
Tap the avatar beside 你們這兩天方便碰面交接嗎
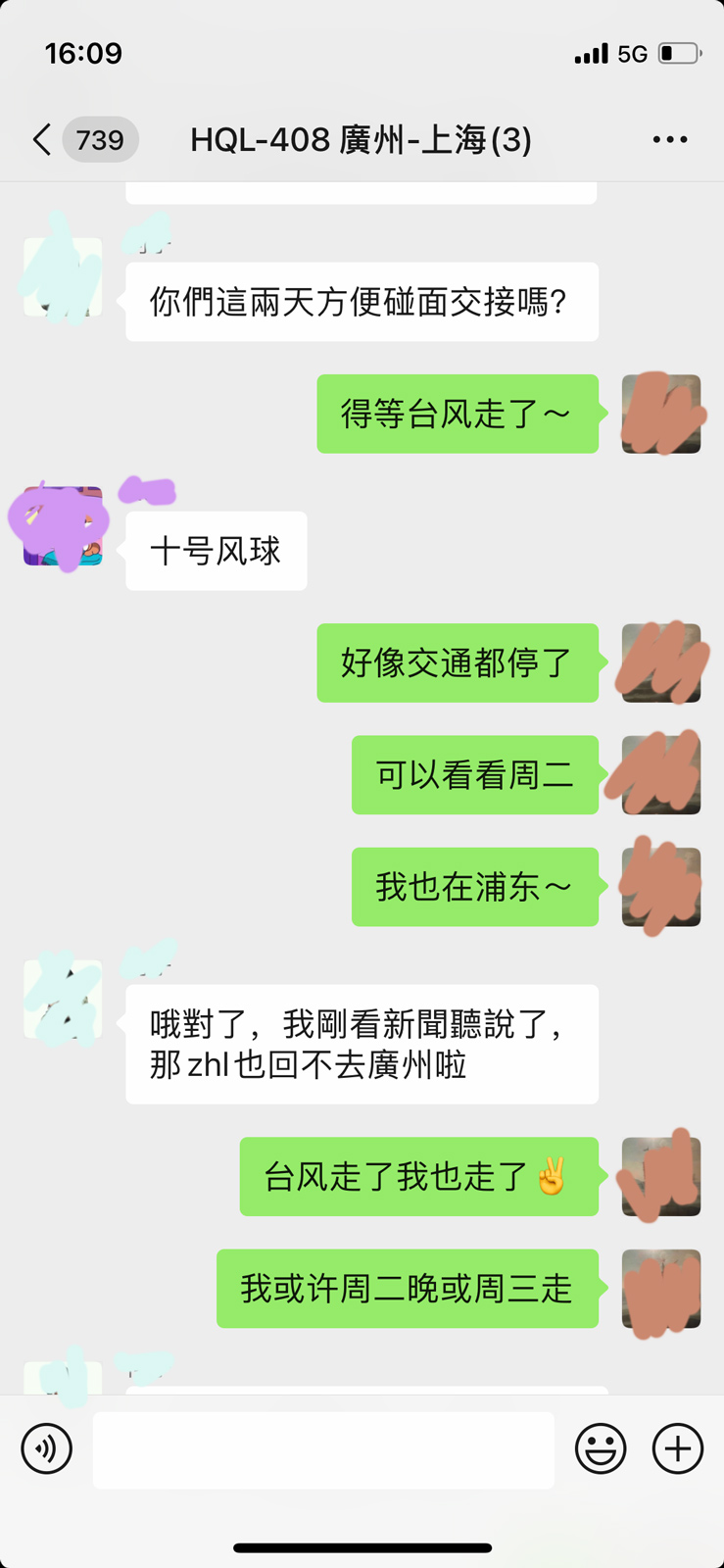tap(63, 277)
